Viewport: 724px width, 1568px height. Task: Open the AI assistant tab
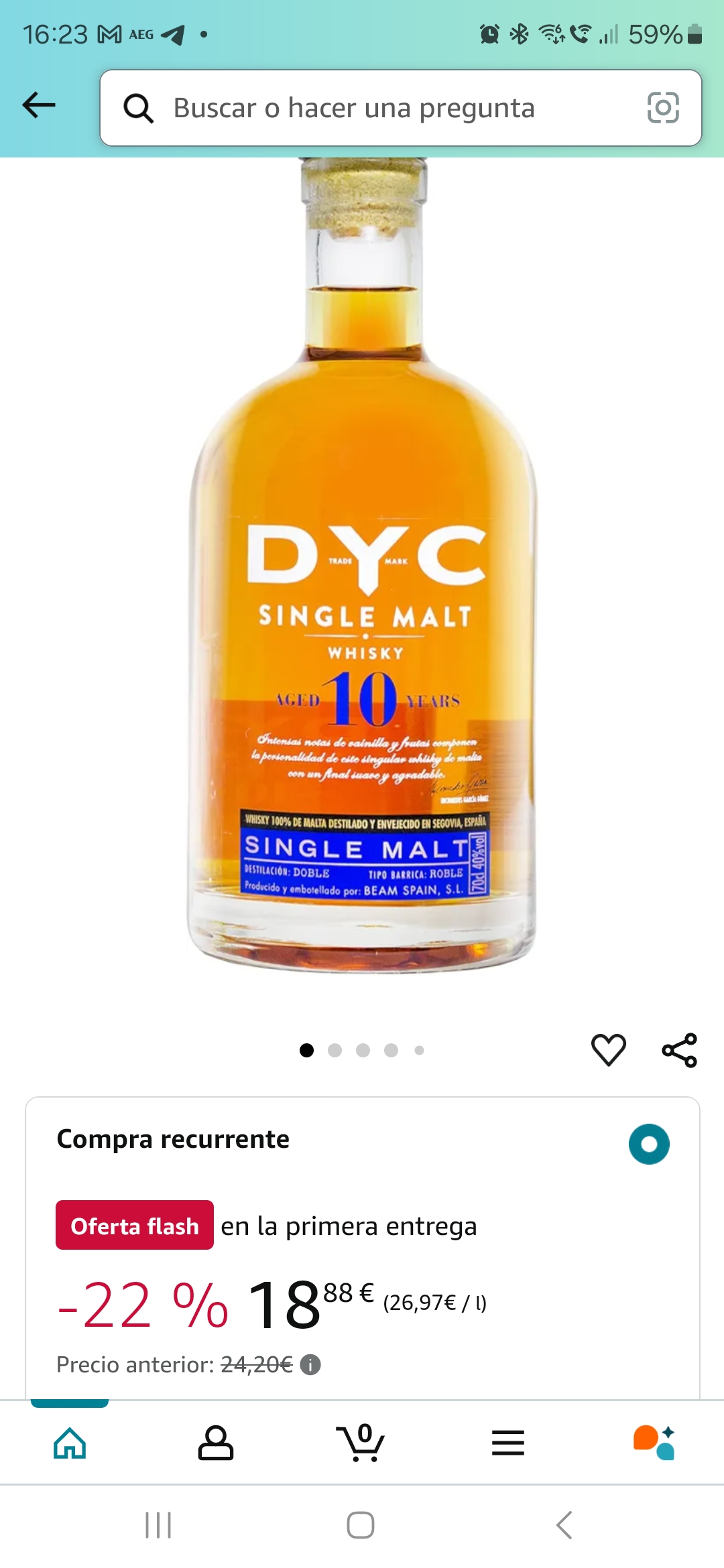654,1443
